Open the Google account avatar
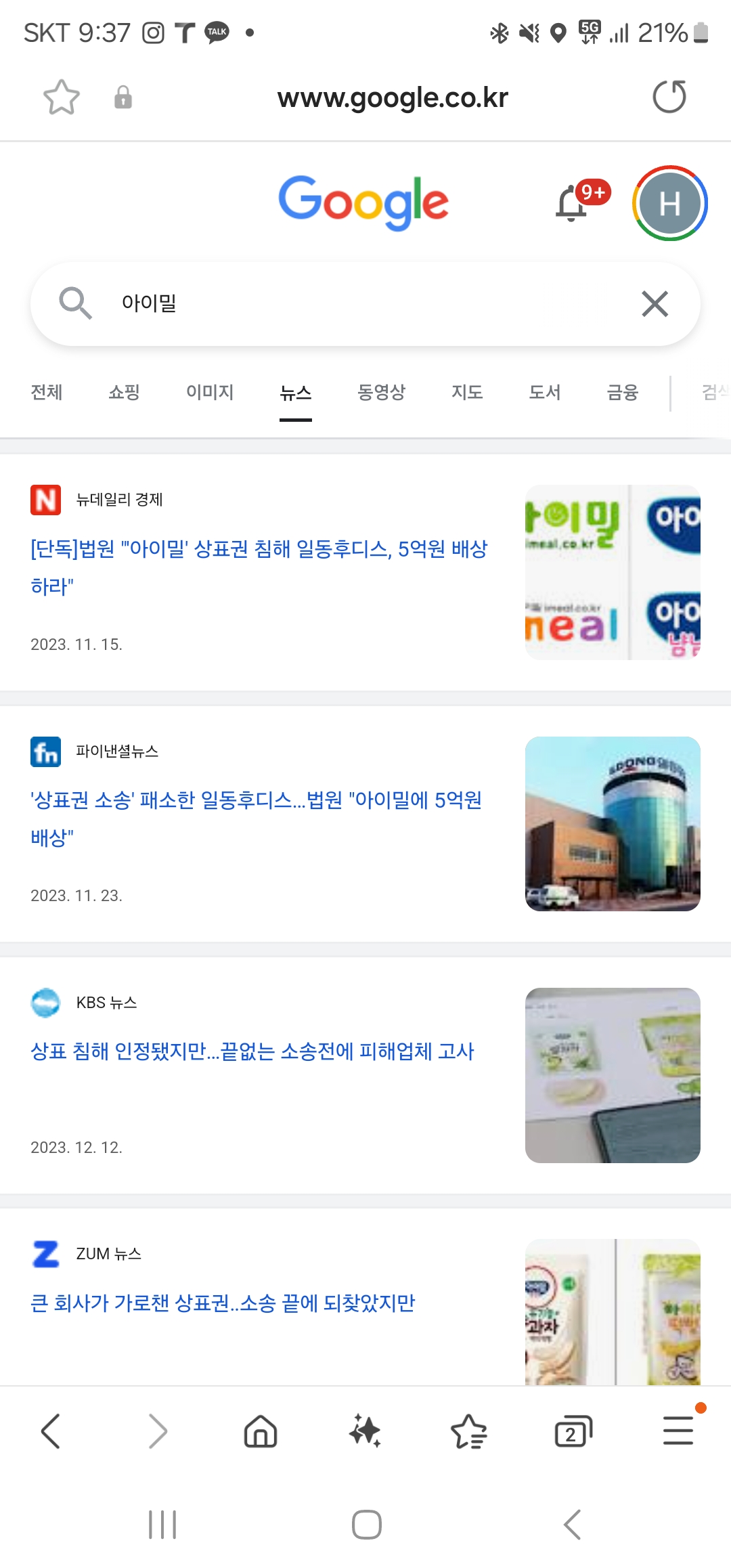The image size is (731, 1568). (670, 203)
